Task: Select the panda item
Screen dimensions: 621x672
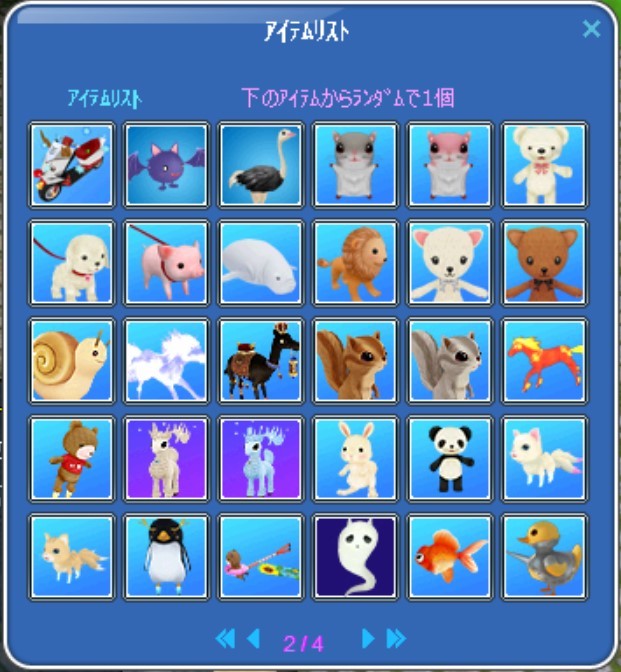Action: click(450, 458)
